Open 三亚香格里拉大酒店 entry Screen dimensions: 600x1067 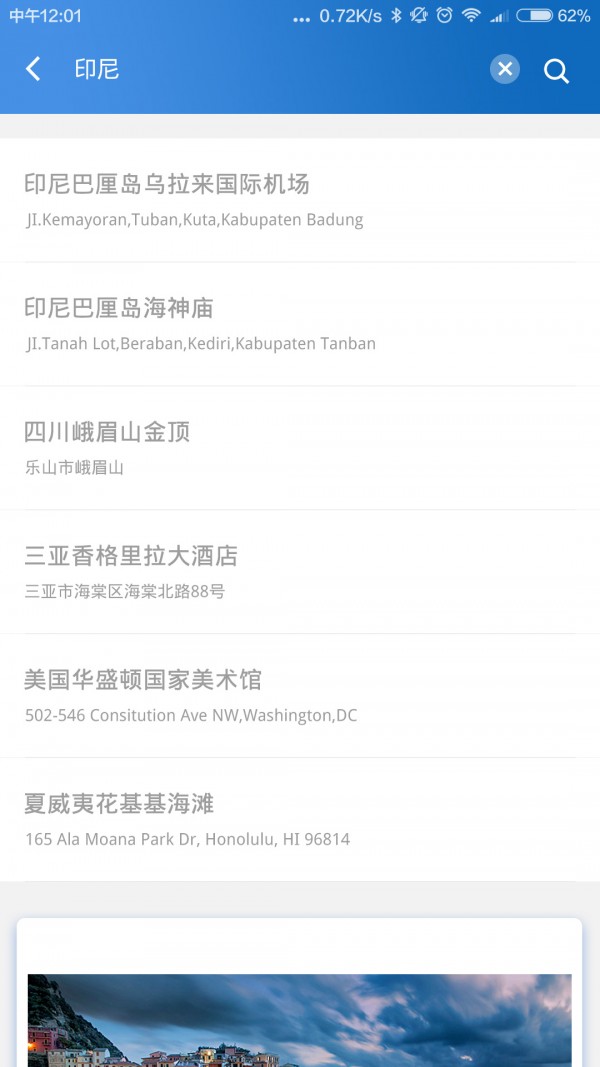point(300,572)
